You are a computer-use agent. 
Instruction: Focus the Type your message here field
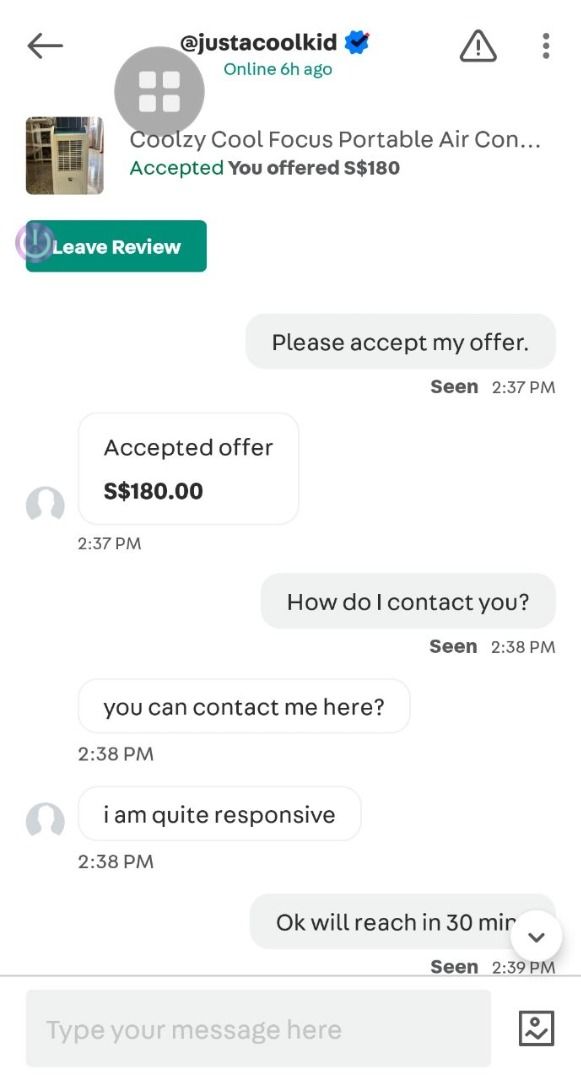point(258,1028)
